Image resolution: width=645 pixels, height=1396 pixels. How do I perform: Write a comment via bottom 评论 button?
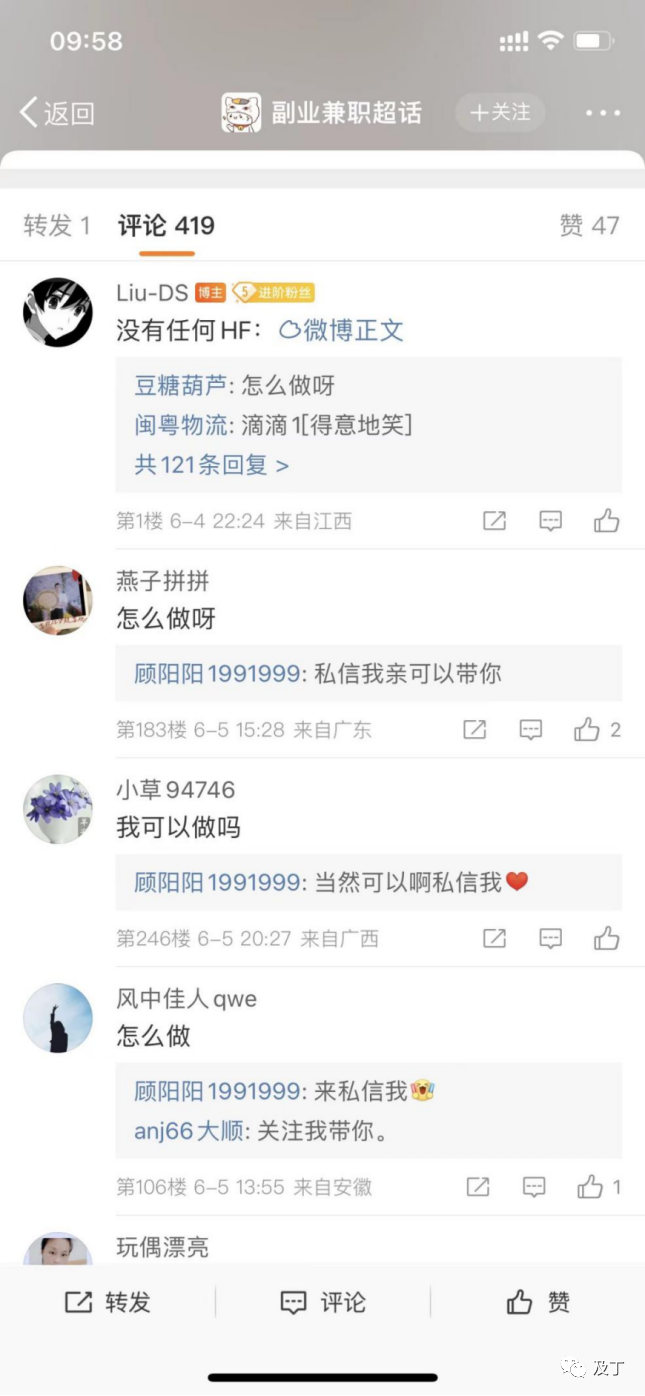coord(322,1302)
